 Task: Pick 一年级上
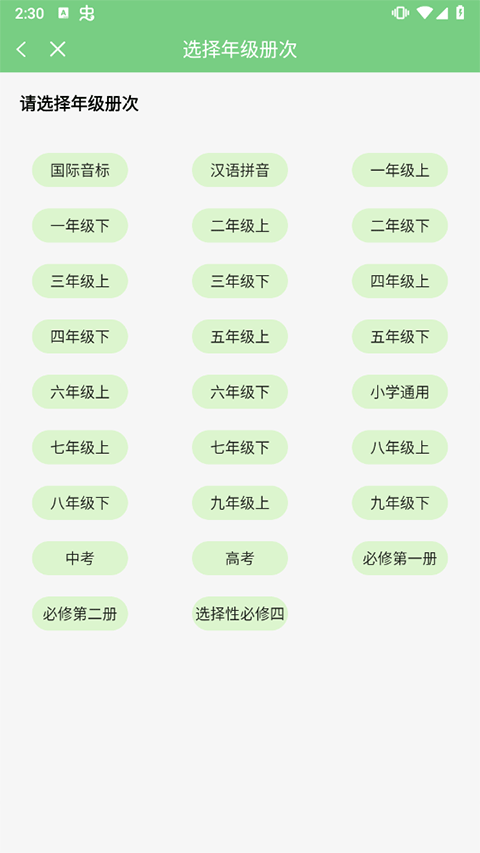(400, 170)
